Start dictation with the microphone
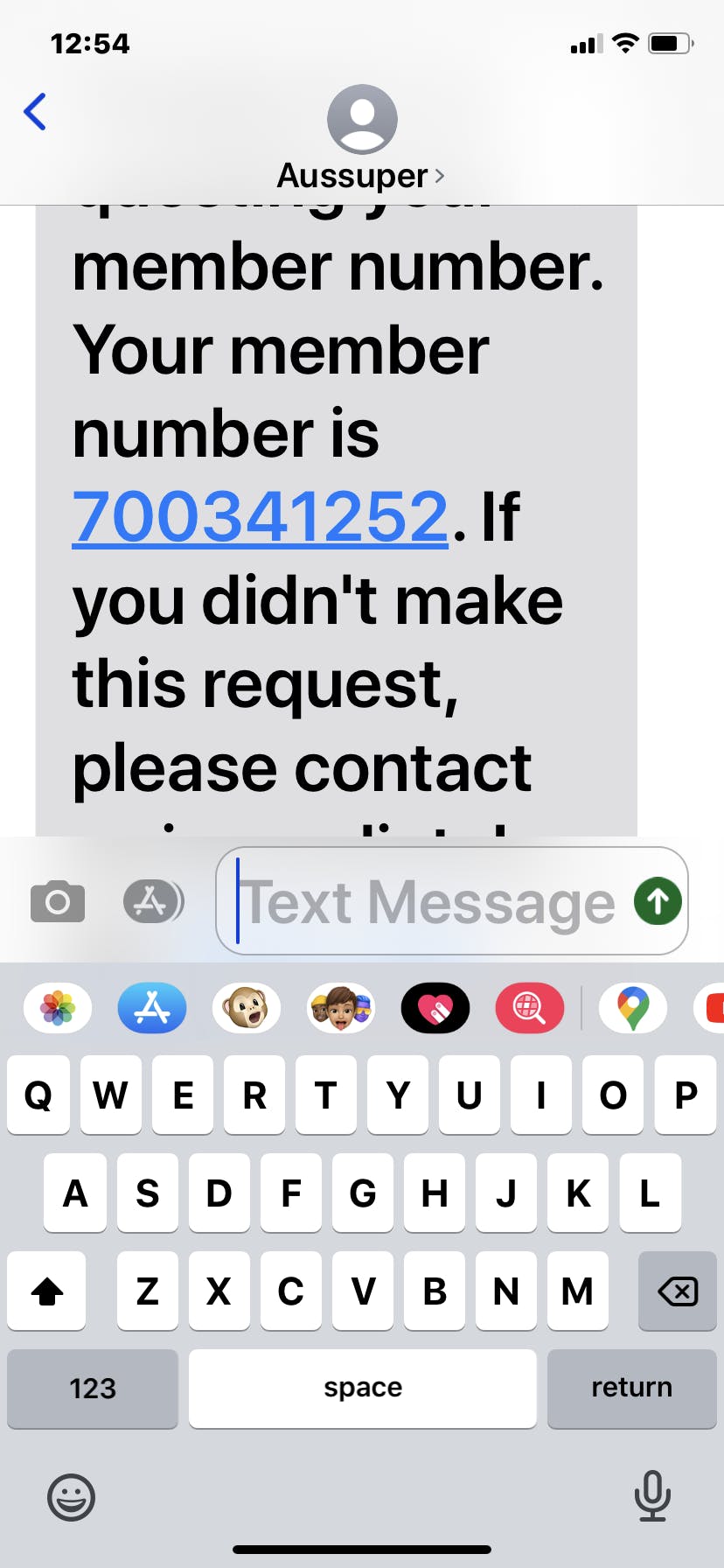The image size is (724, 1568). tap(652, 1495)
